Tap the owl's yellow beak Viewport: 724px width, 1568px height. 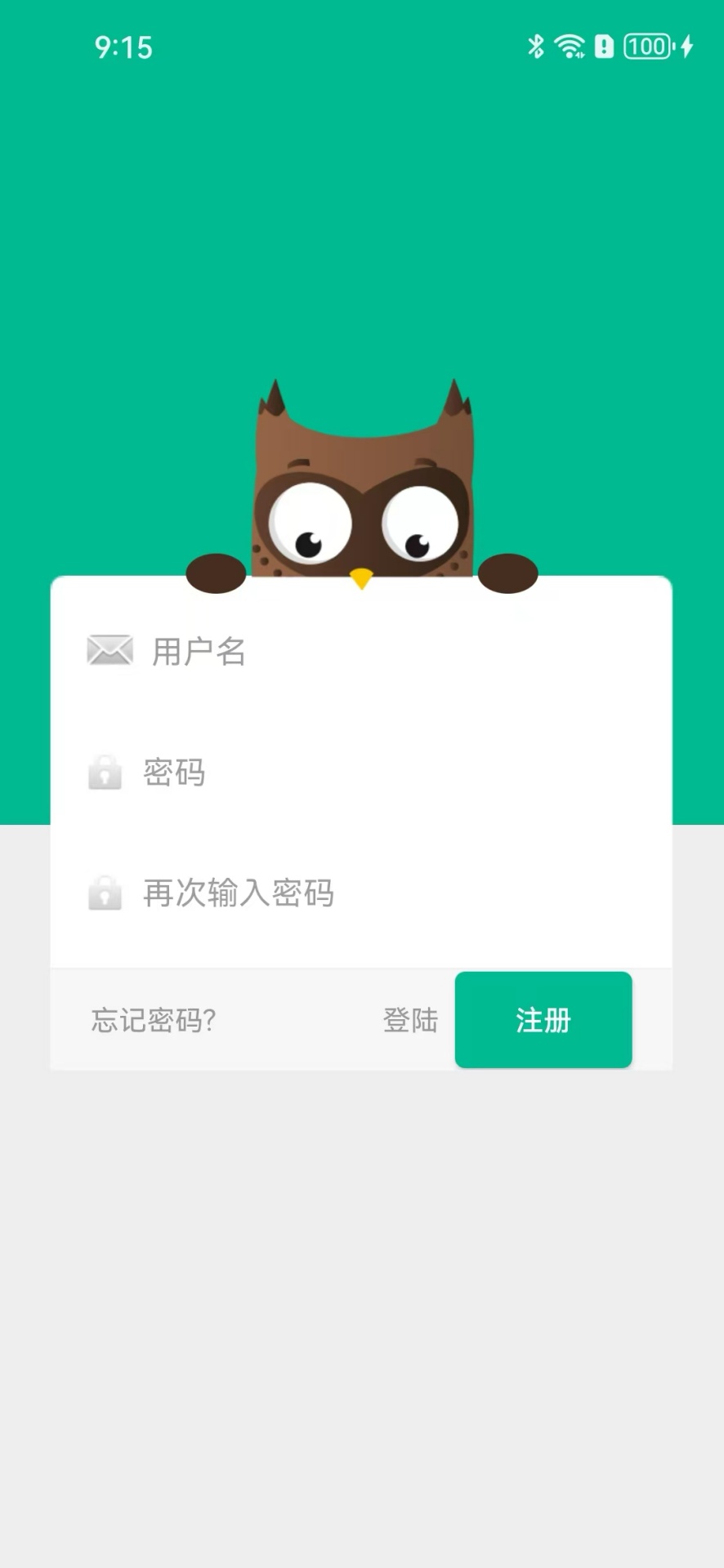[362, 577]
